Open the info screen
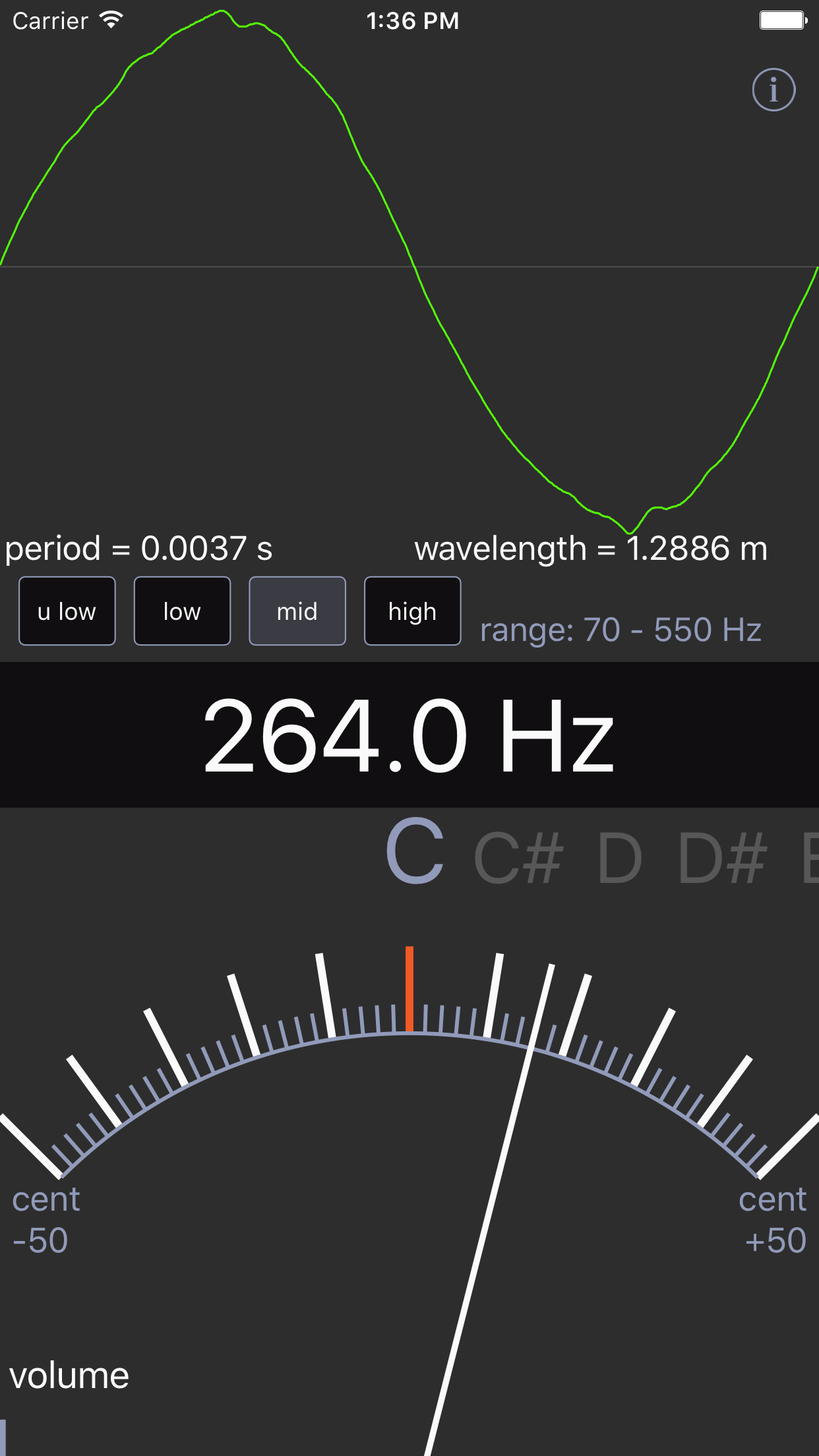Screen dimensions: 819x1456 click(774, 90)
